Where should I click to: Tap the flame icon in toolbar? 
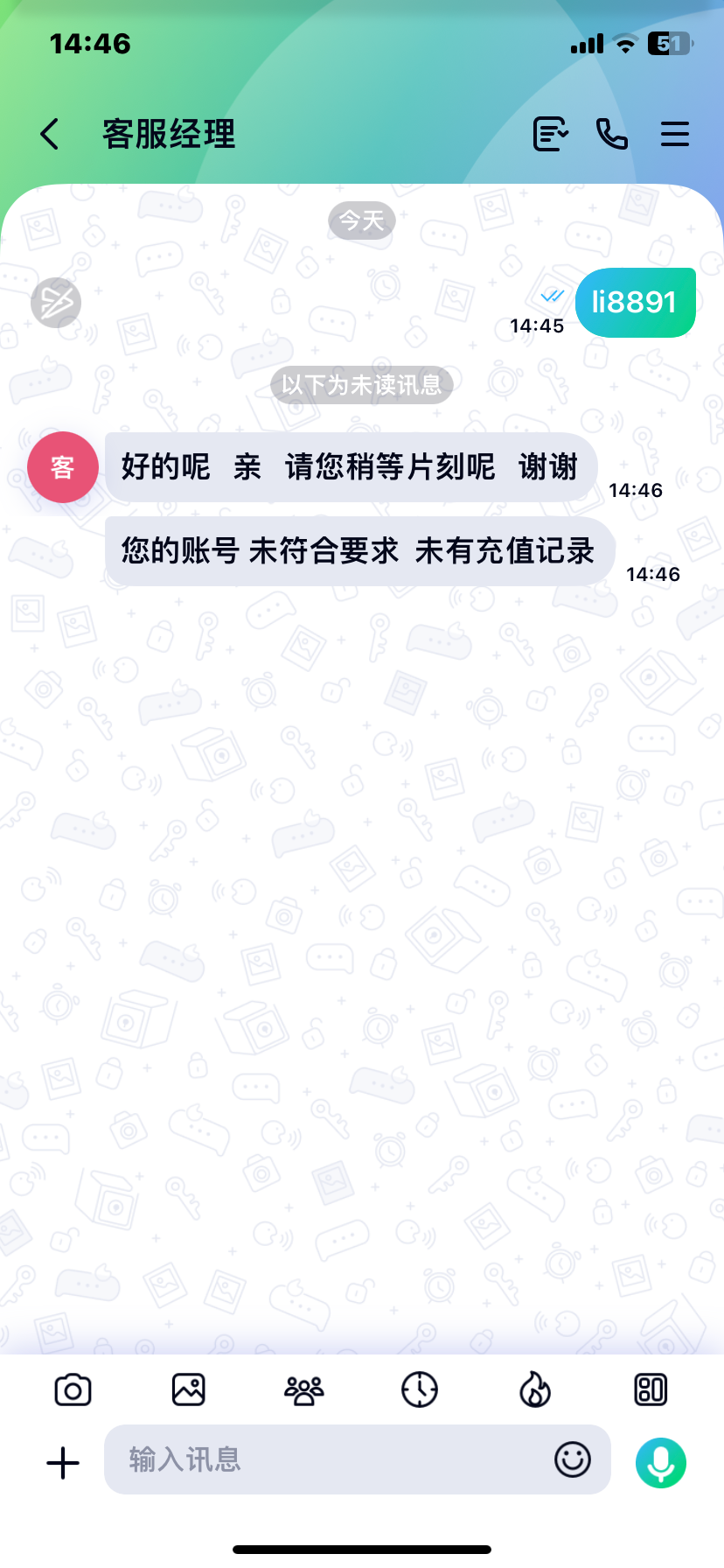coord(535,1389)
